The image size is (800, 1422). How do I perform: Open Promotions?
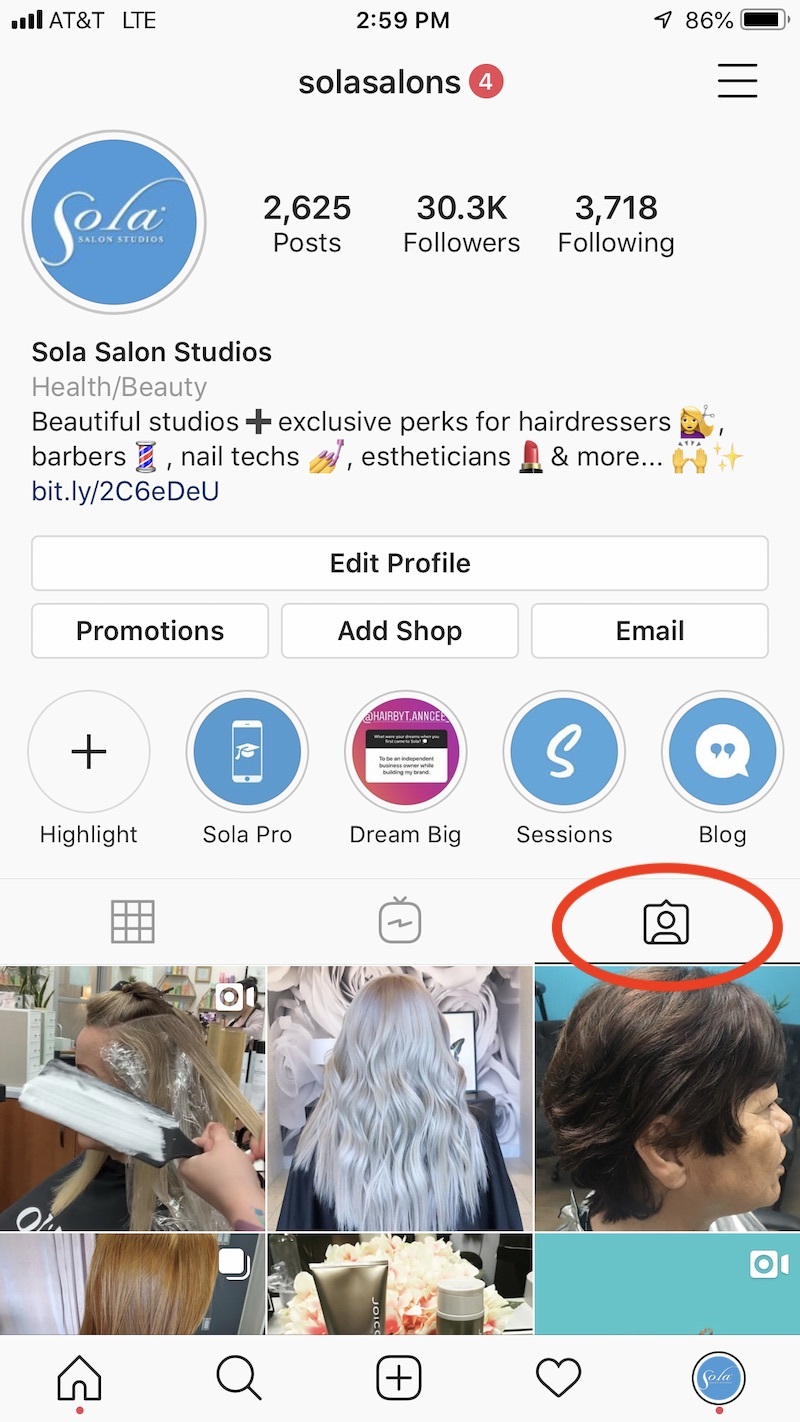(x=150, y=631)
